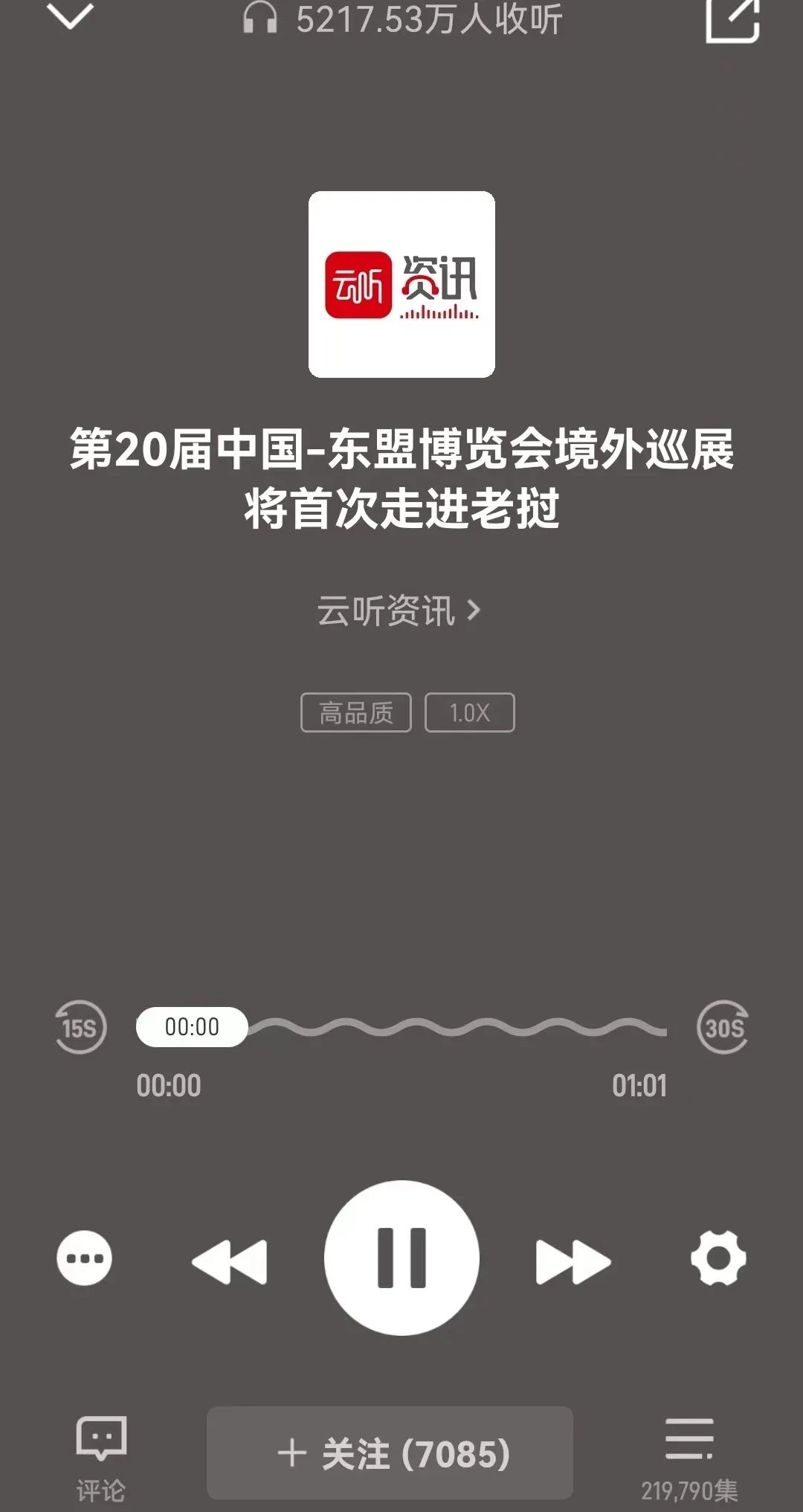Open the playback settings gear
Image resolution: width=803 pixels, height=1512 pixels.
point(718,1258)
